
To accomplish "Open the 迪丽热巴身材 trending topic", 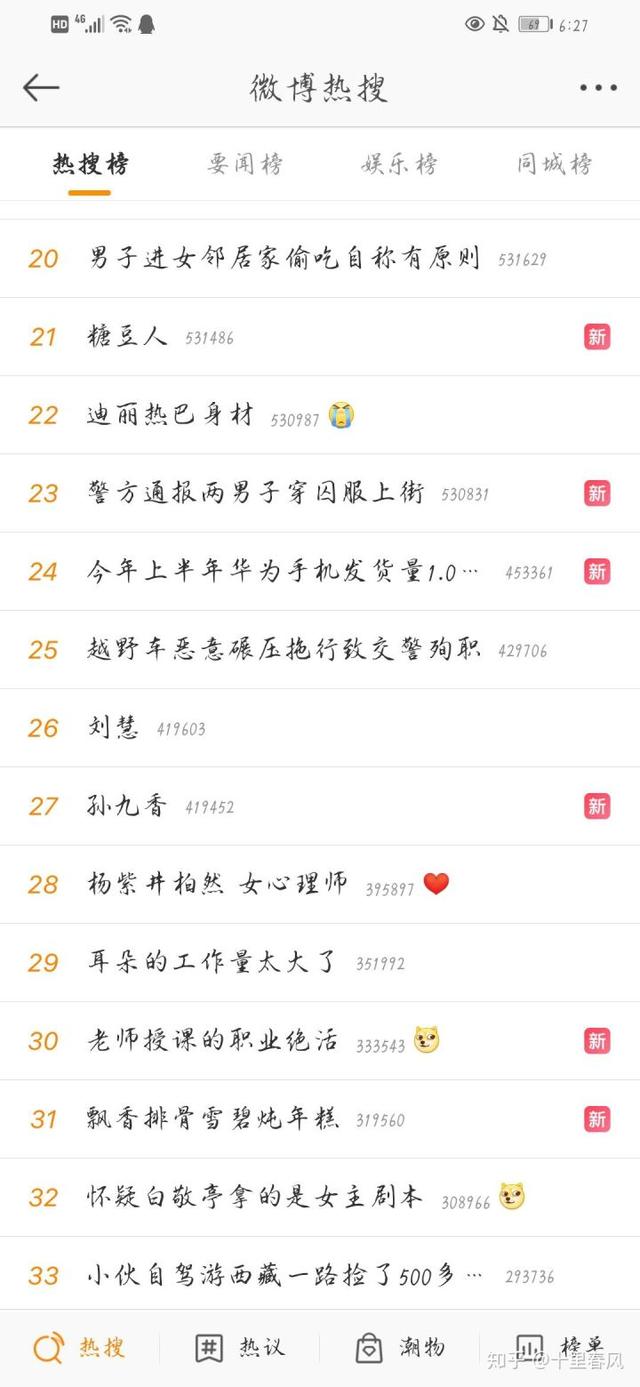I will (320, 415).
